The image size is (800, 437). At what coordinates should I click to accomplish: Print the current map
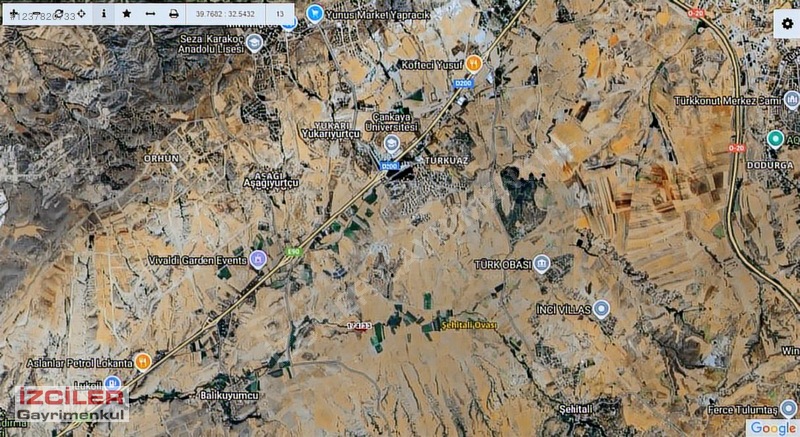173,14
